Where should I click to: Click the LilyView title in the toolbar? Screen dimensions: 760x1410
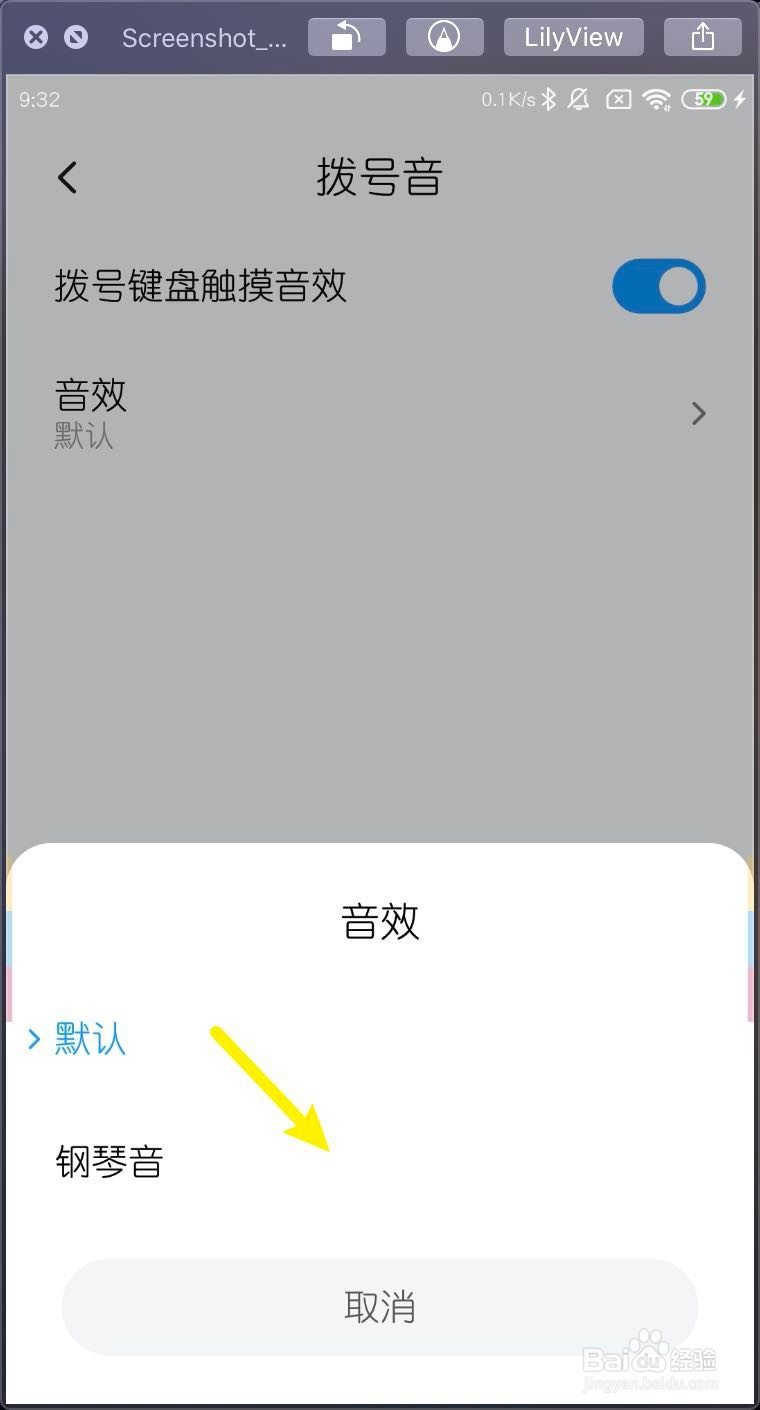pos(573,36)
